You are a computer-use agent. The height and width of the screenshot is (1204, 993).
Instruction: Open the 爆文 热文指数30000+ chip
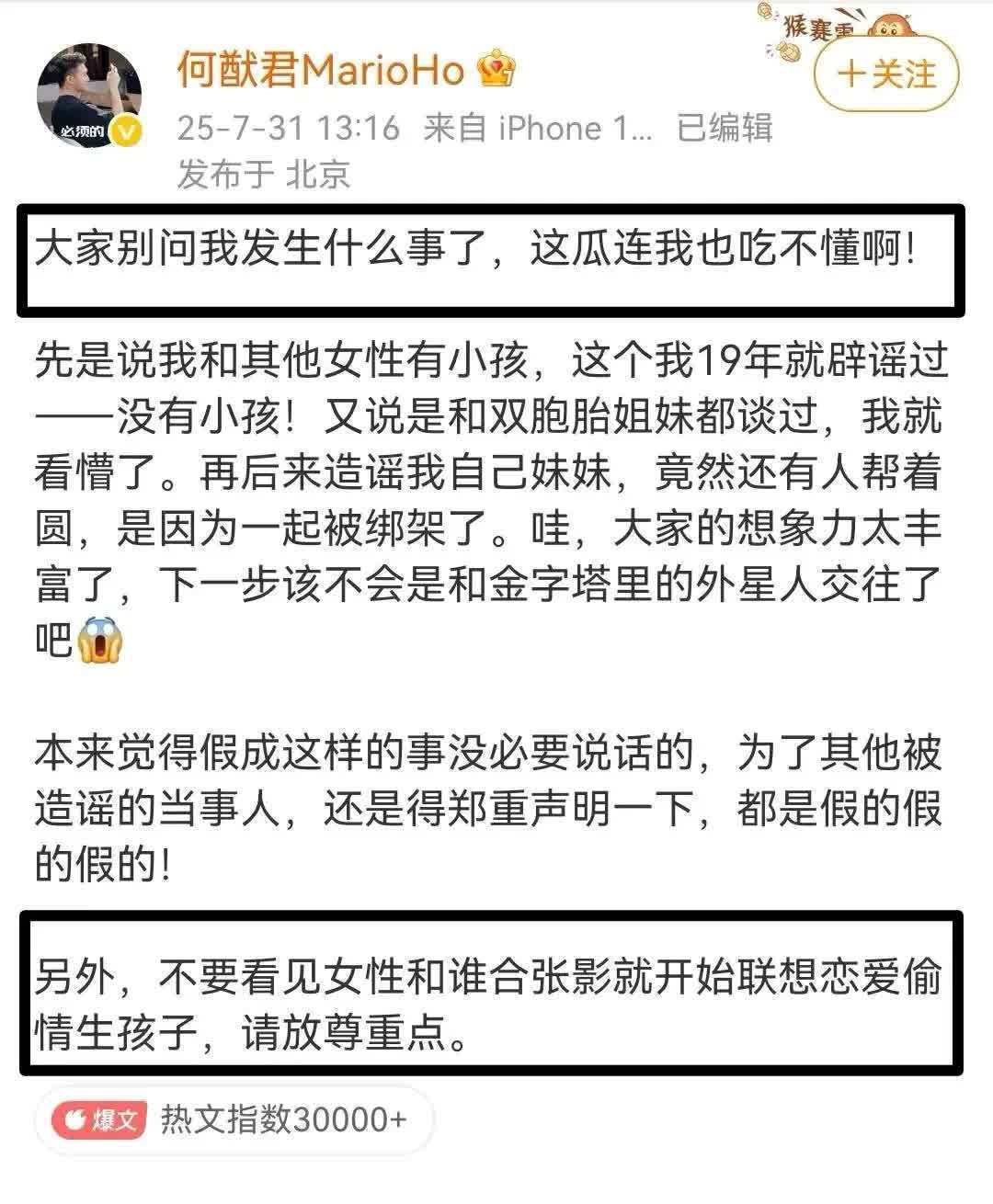[234, 1119]
